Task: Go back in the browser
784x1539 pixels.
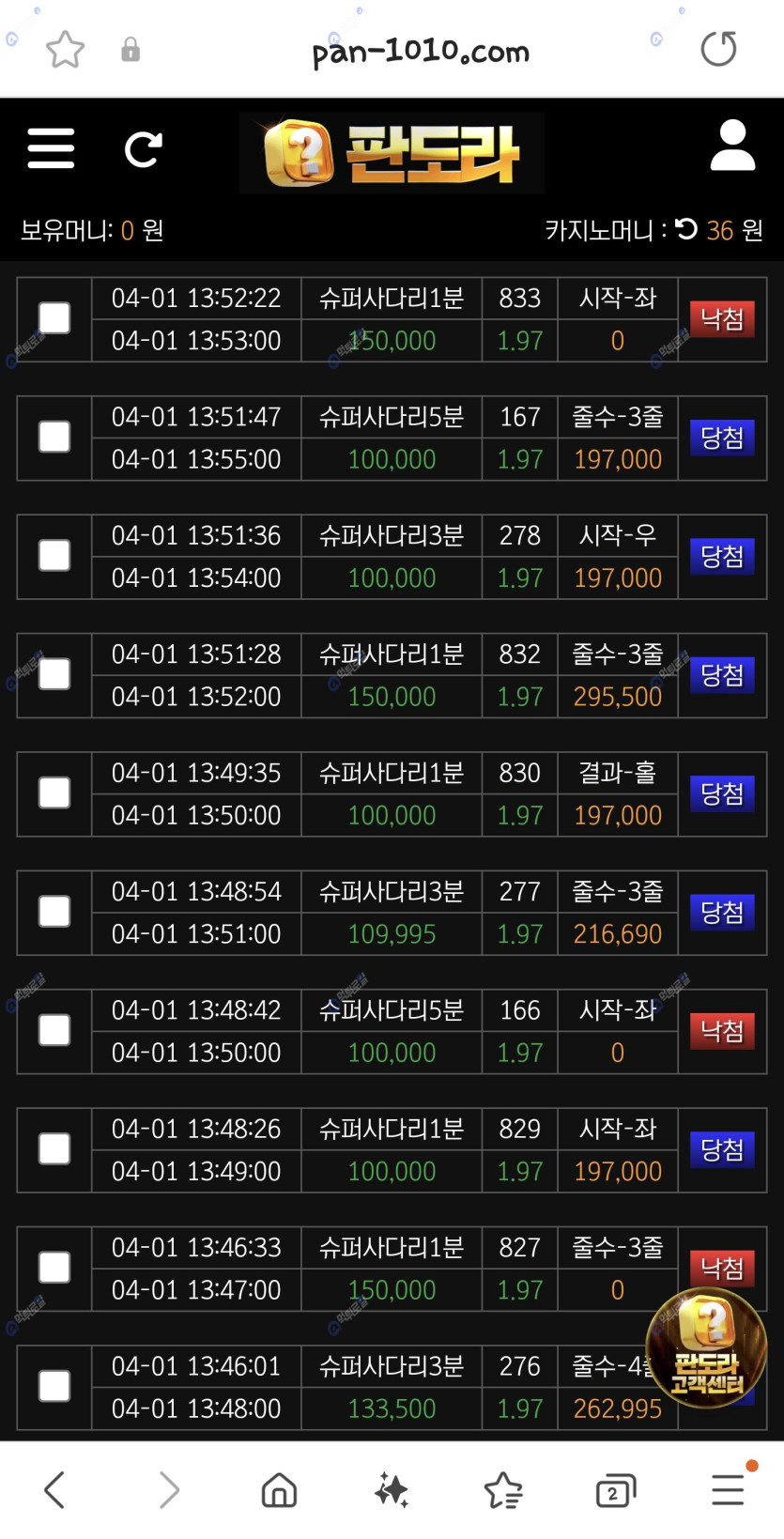Action: (54, 1490)
